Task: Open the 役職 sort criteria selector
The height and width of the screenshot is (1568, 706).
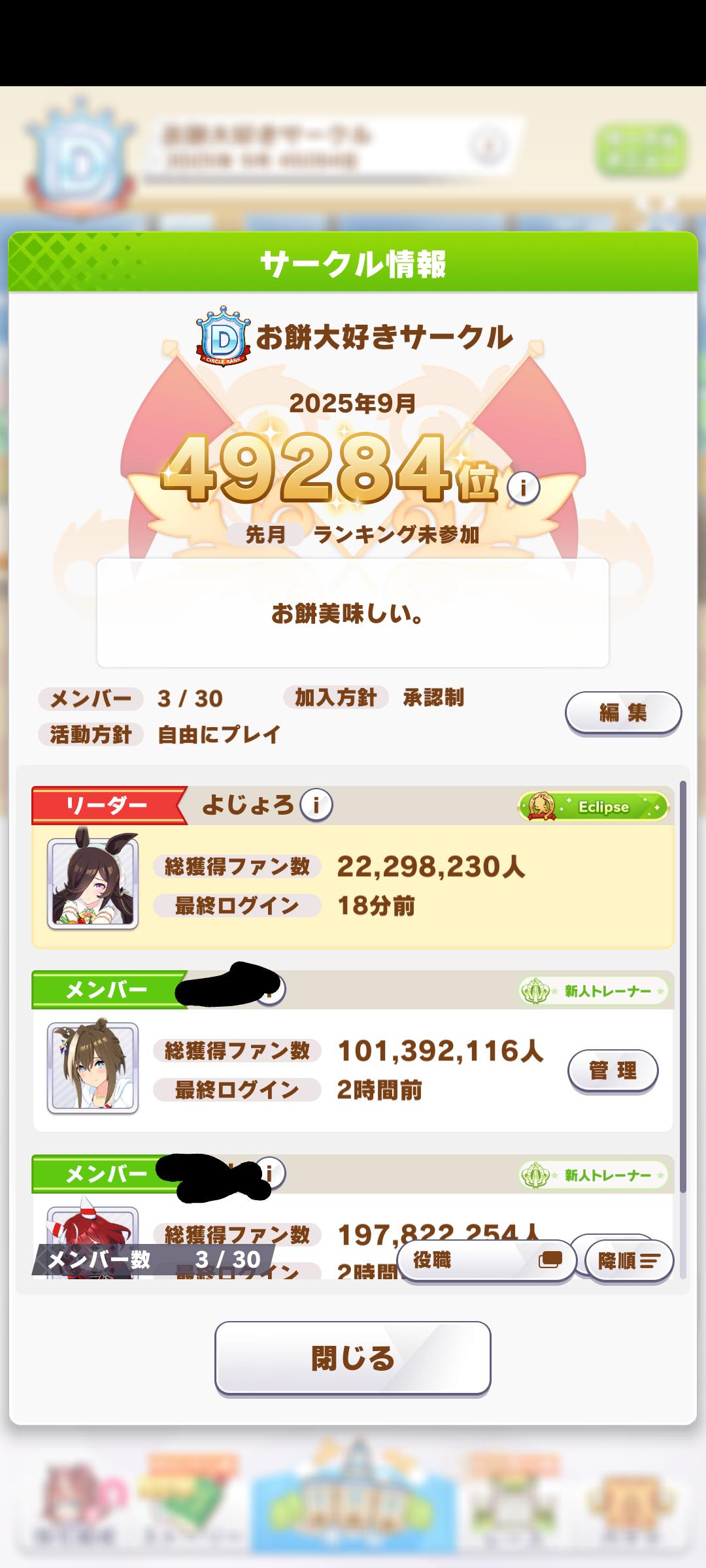Action: coord(487,1260)
